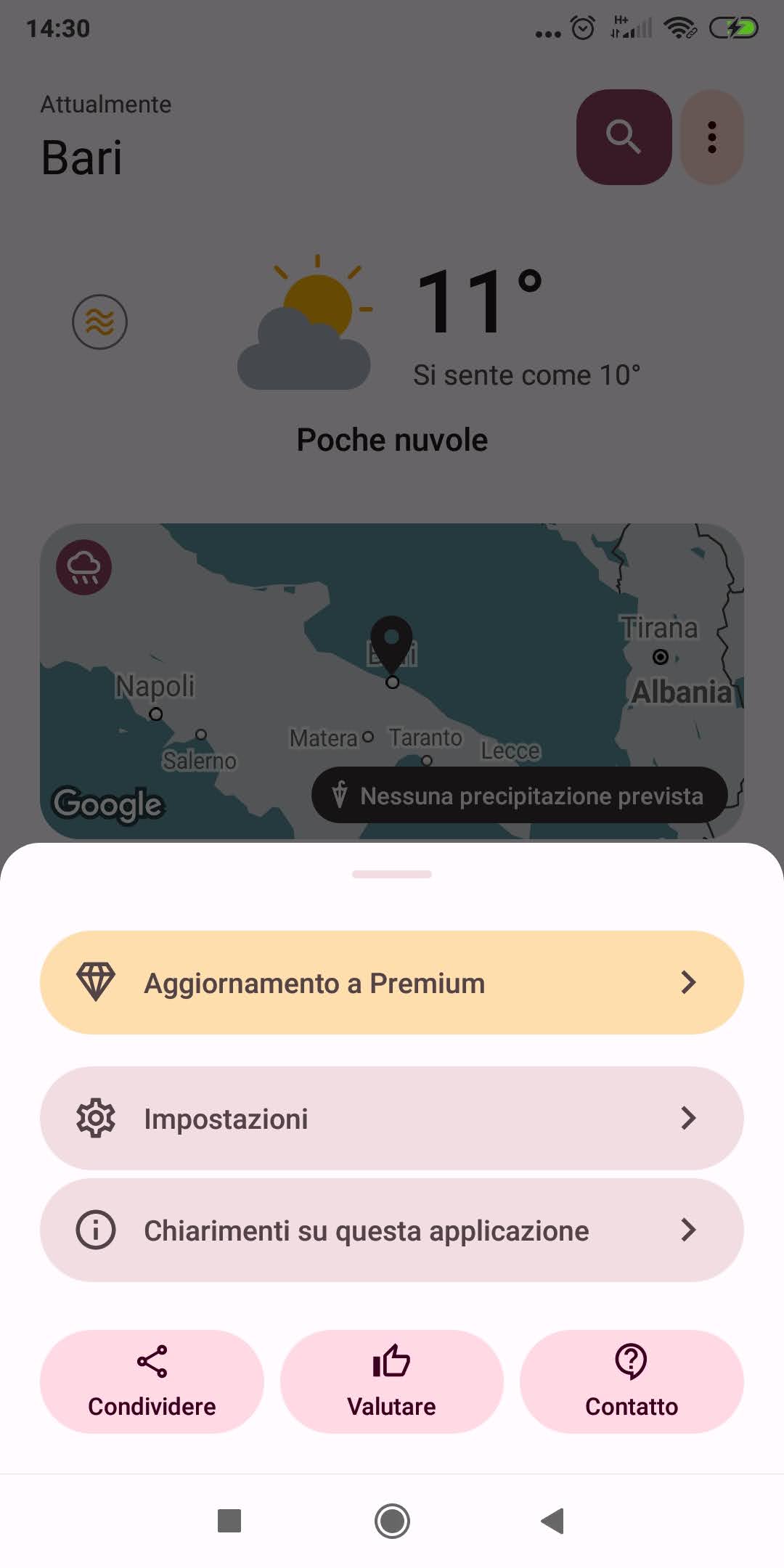Viewport: 784px width, 1568px height.
Task: Go back with system back button
Action: pos(553,1520)
